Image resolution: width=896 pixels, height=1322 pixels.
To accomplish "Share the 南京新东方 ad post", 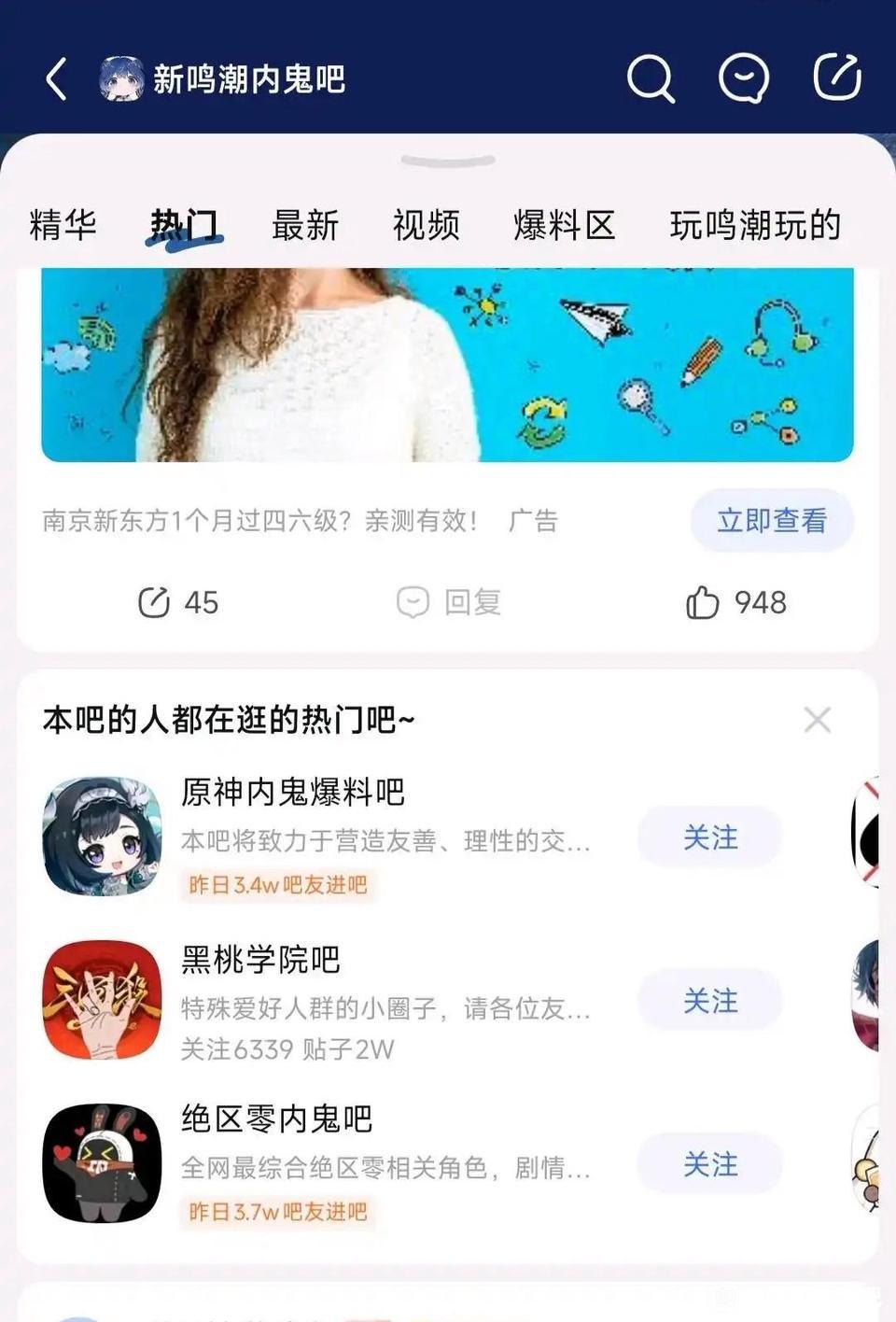I will pyautogui.click(x=177, y=602).
